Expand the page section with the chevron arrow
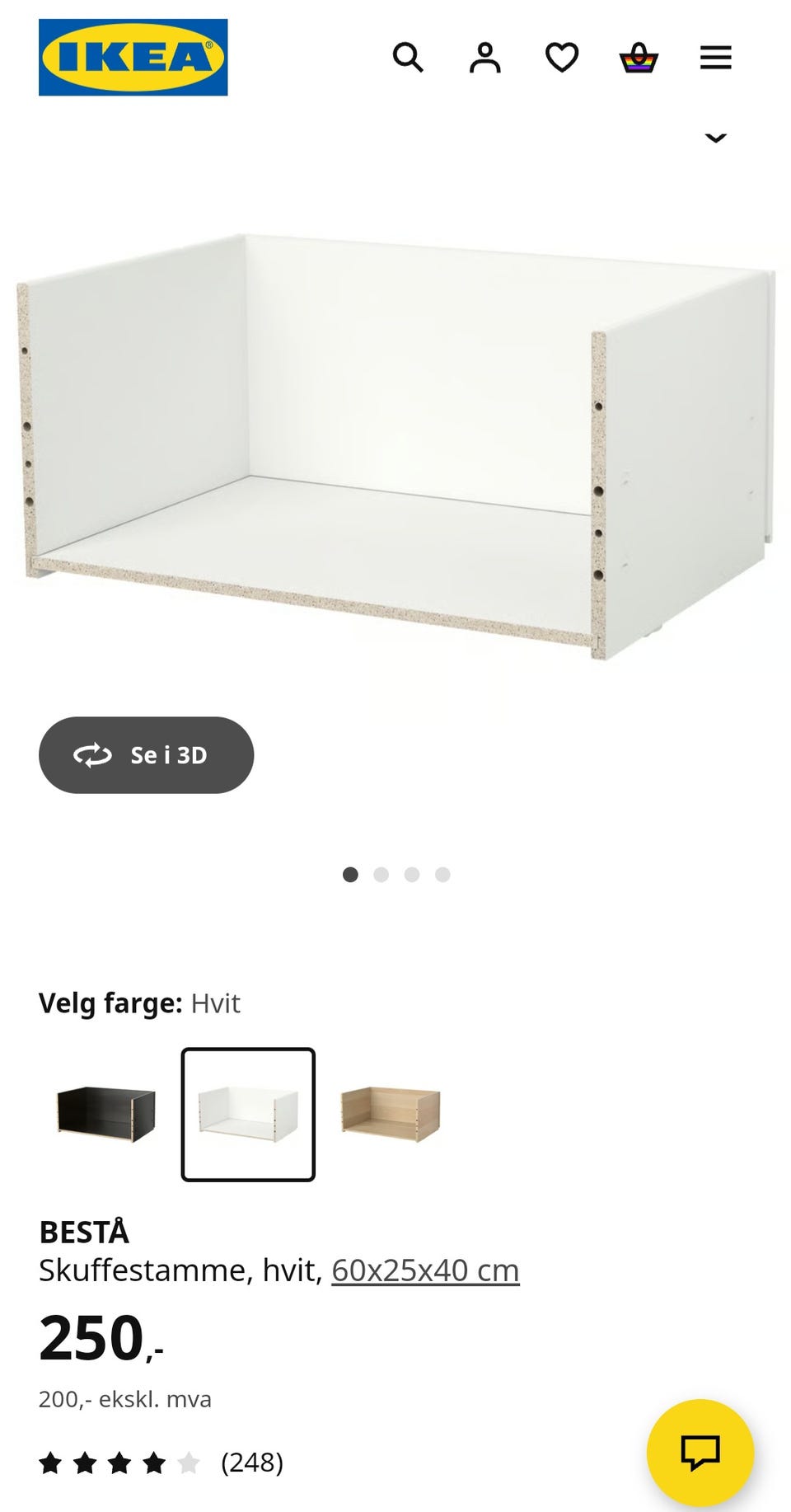The image size is (791, 1512). point(715,137)
